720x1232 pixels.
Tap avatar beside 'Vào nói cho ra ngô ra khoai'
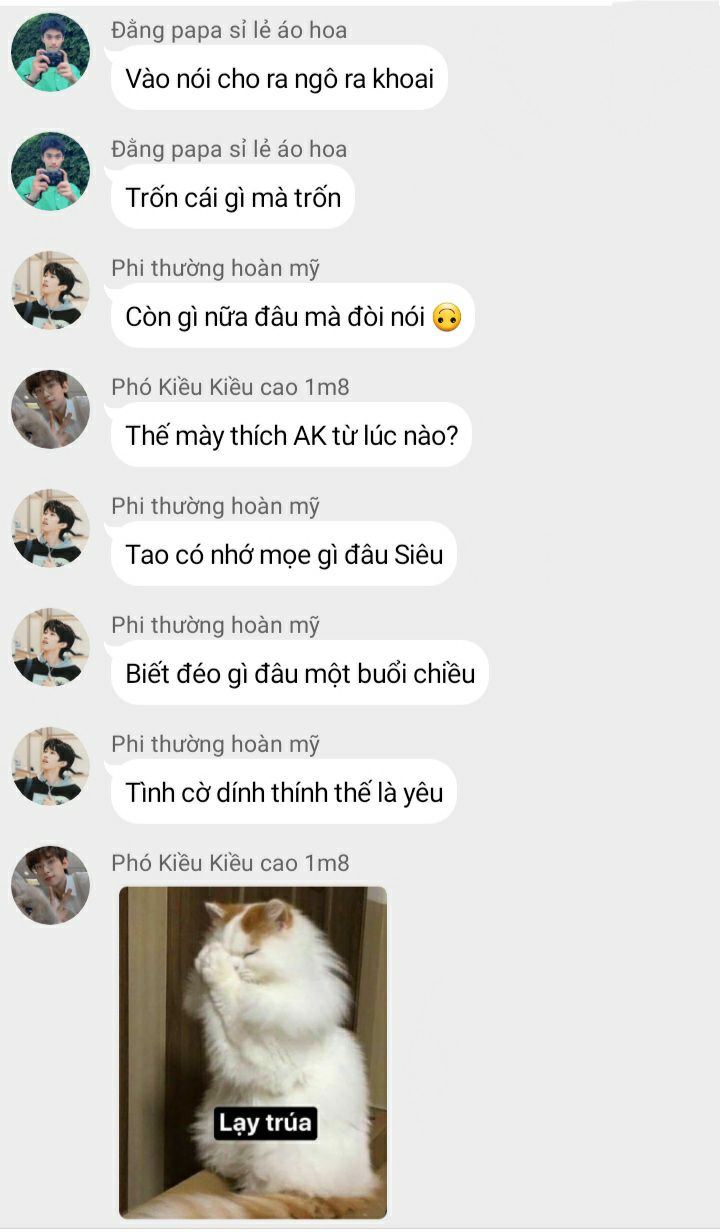(50, 52)
